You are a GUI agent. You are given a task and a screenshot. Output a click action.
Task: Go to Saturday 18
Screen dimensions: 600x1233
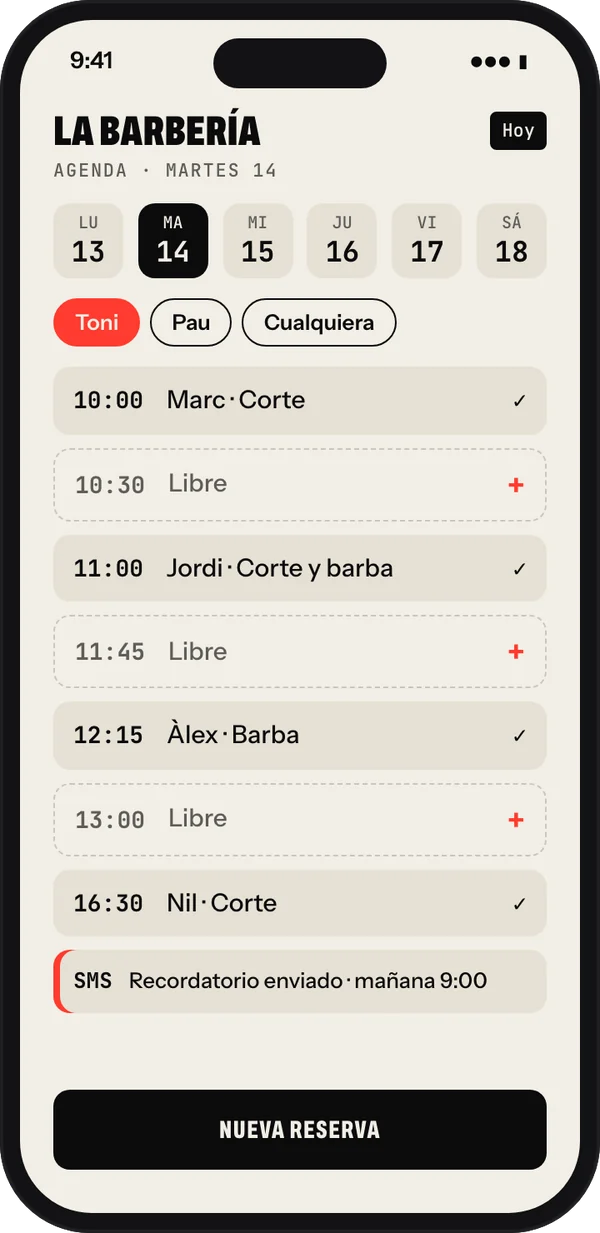point(511,241)
